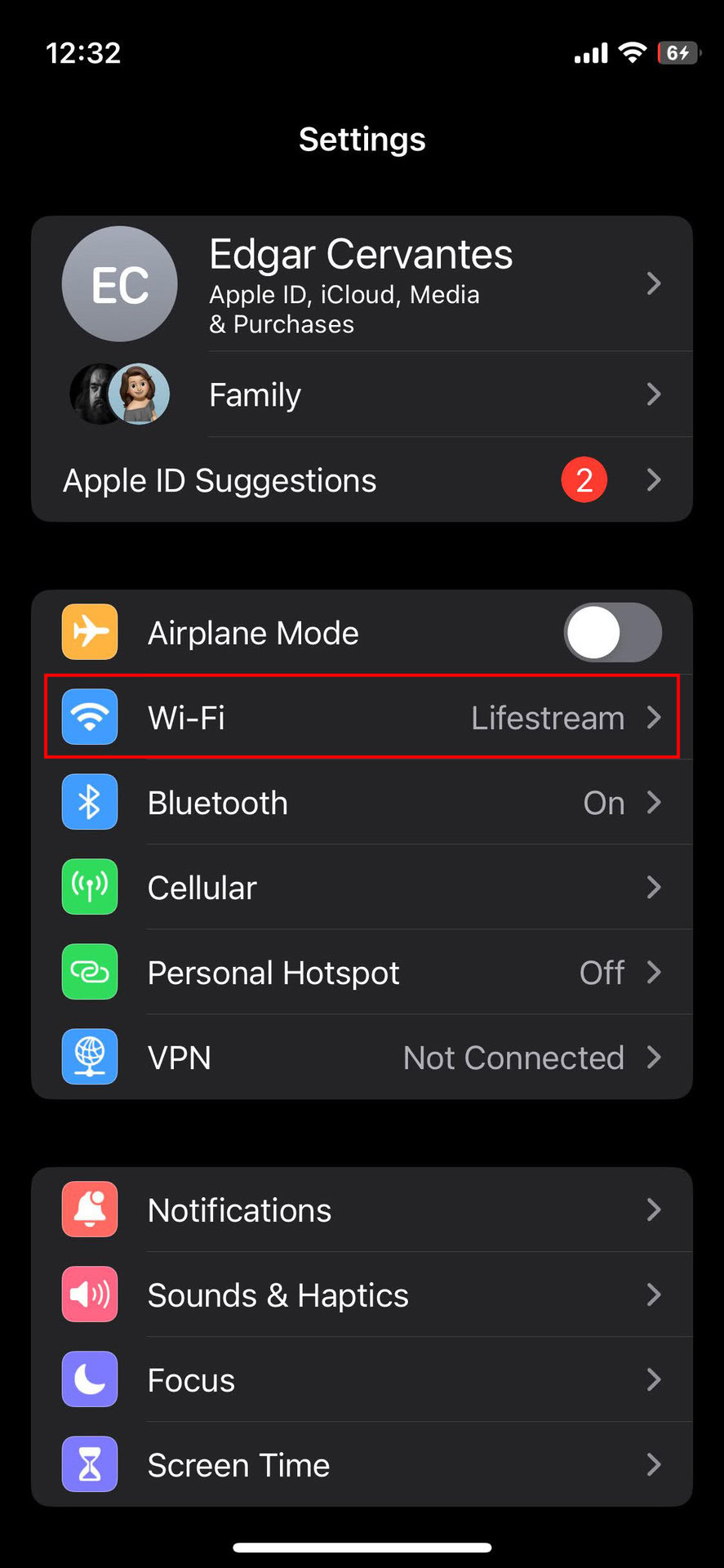The height and width of the screenshot is (1568, 724).
Task: View Apple ID Suggestions
Action: (361, 480)
